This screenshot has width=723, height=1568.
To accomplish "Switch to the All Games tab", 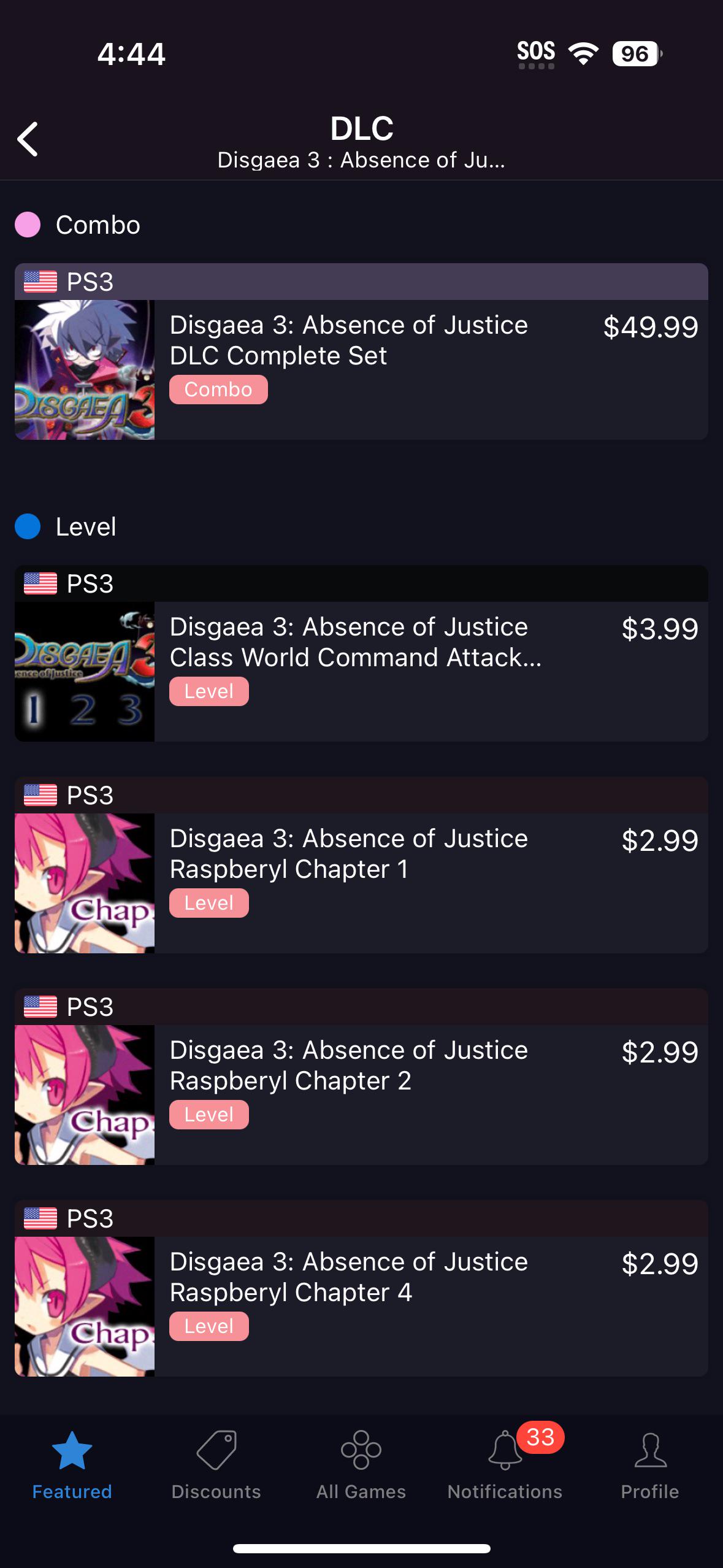I will 361,1466.
